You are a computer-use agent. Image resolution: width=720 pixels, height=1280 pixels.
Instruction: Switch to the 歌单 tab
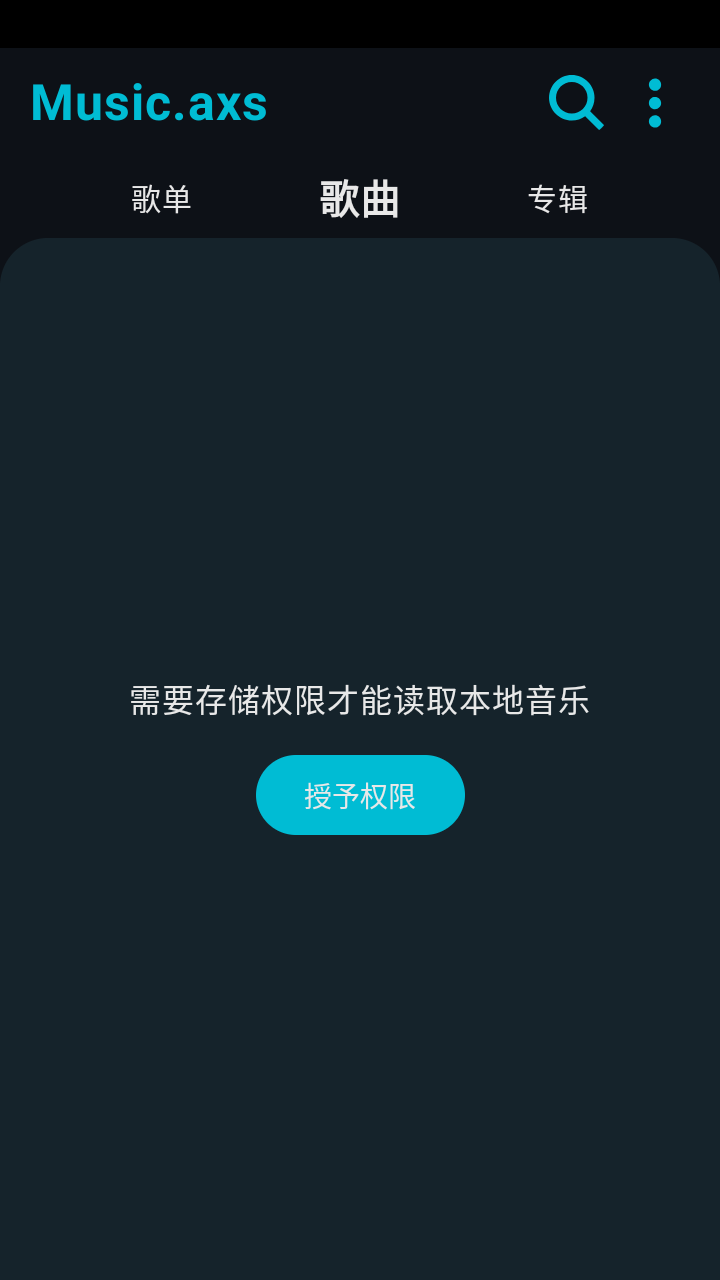tap(161, 199)
